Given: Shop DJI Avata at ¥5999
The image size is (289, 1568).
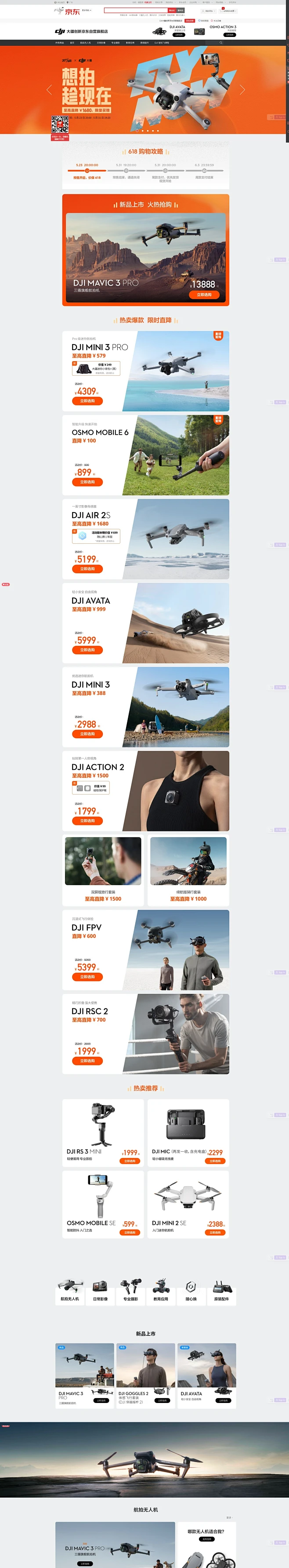Looking at the screenshot, I should pos(87,650).
